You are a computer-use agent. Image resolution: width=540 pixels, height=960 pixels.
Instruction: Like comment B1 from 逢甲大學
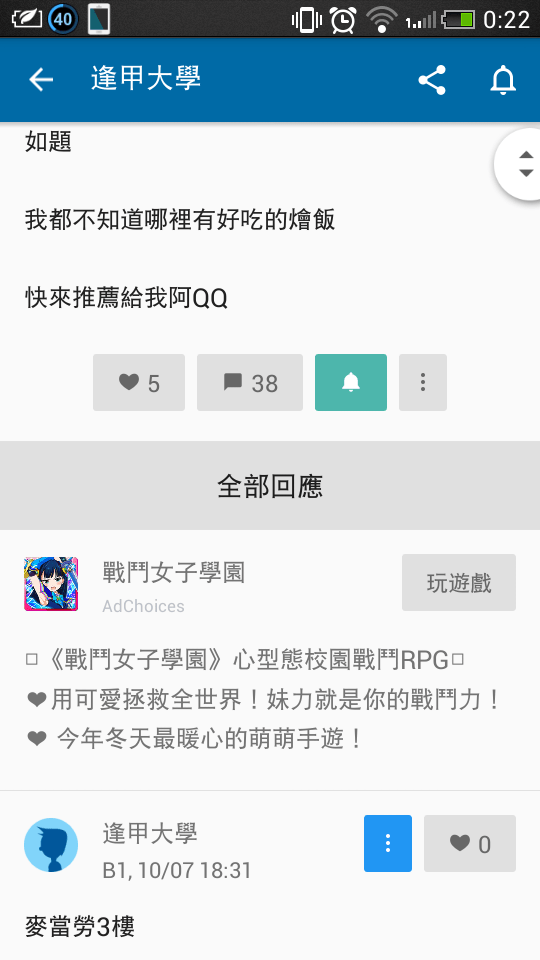[470, 844]
